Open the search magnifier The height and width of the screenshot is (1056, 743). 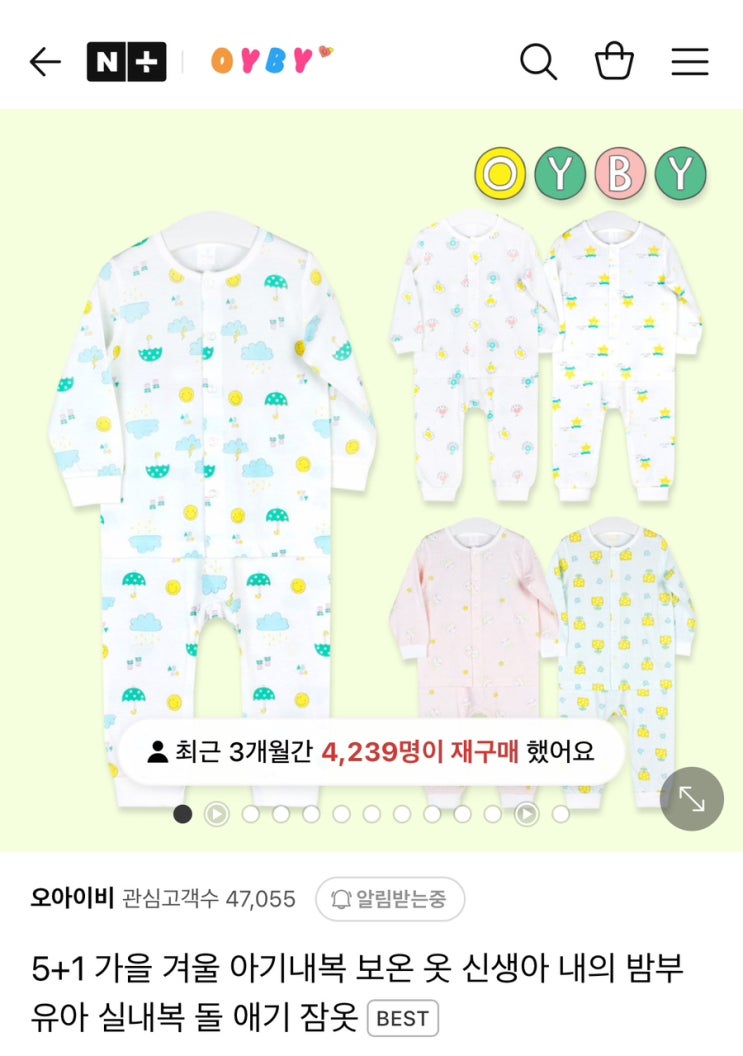[x=538, y=62]
